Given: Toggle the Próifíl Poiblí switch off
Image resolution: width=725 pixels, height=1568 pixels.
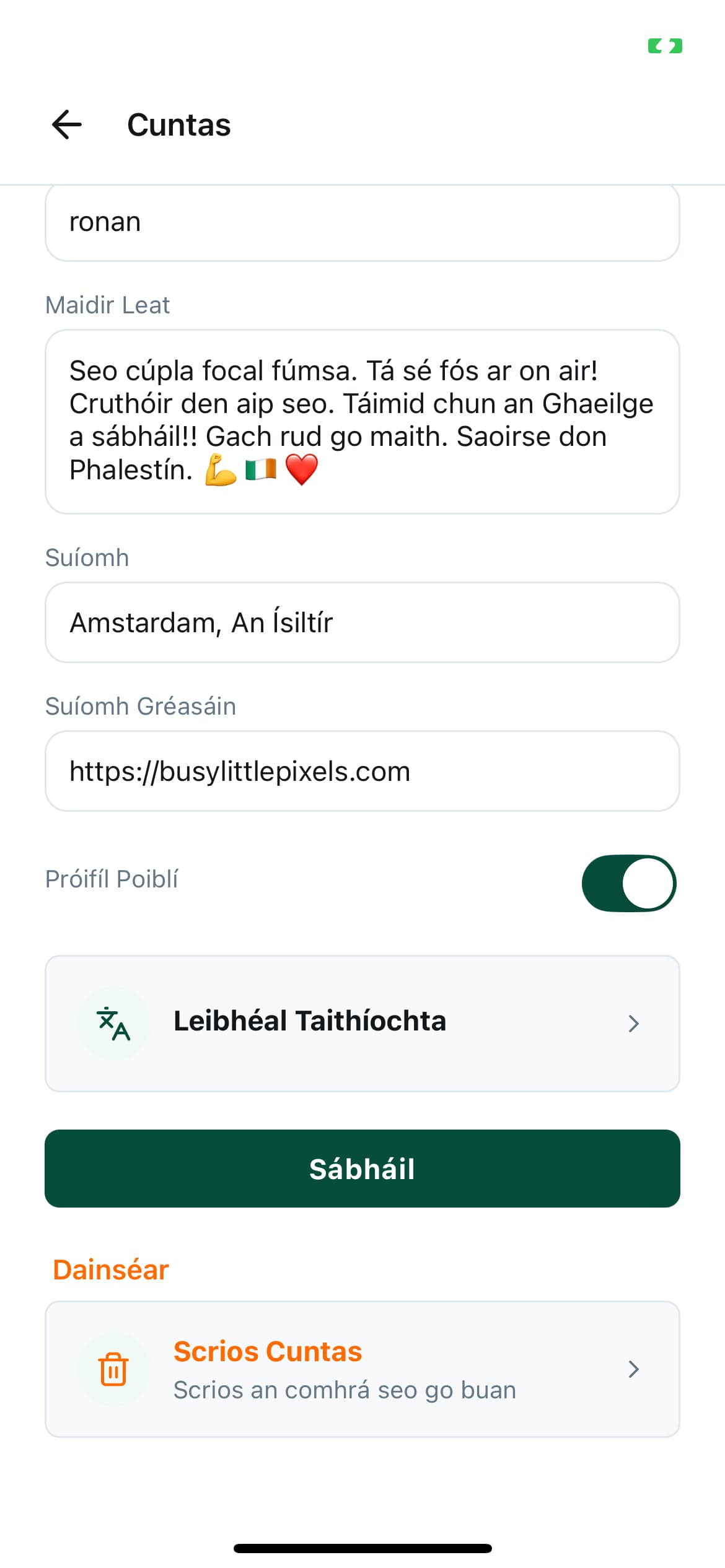Looking at the screenshot, I should pyautogui.click(x=628, y=882).
